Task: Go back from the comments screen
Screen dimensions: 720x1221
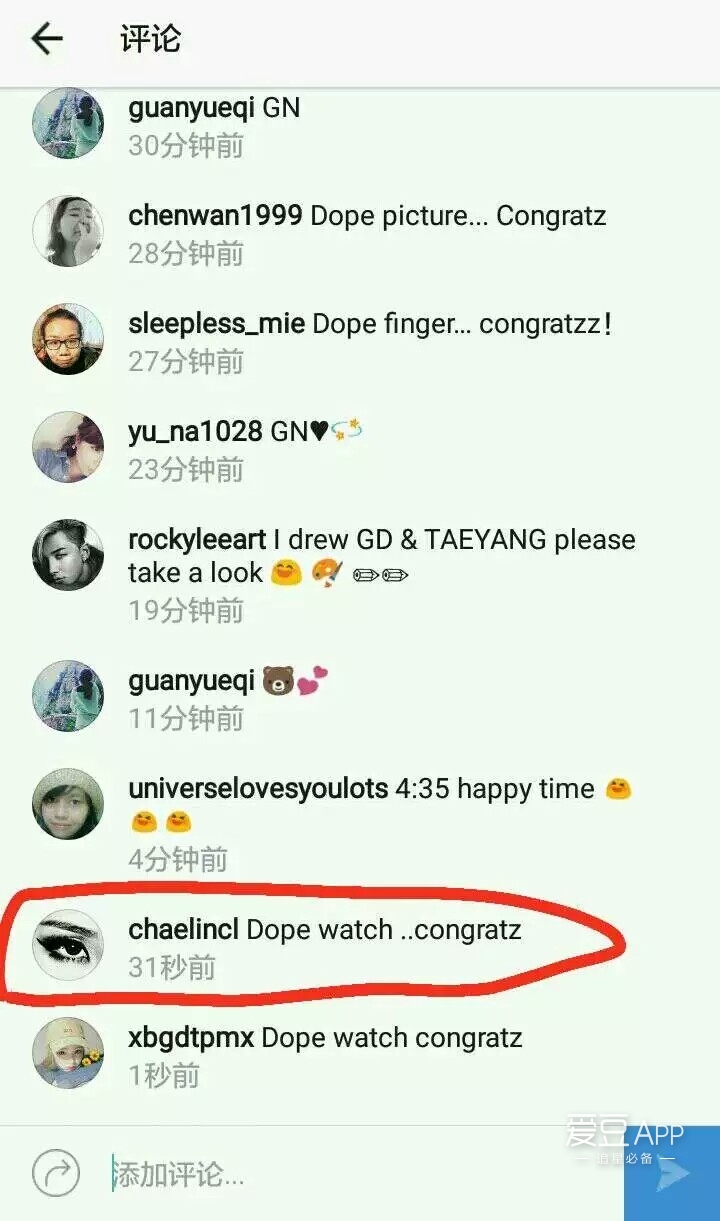Action: (47, 39)
